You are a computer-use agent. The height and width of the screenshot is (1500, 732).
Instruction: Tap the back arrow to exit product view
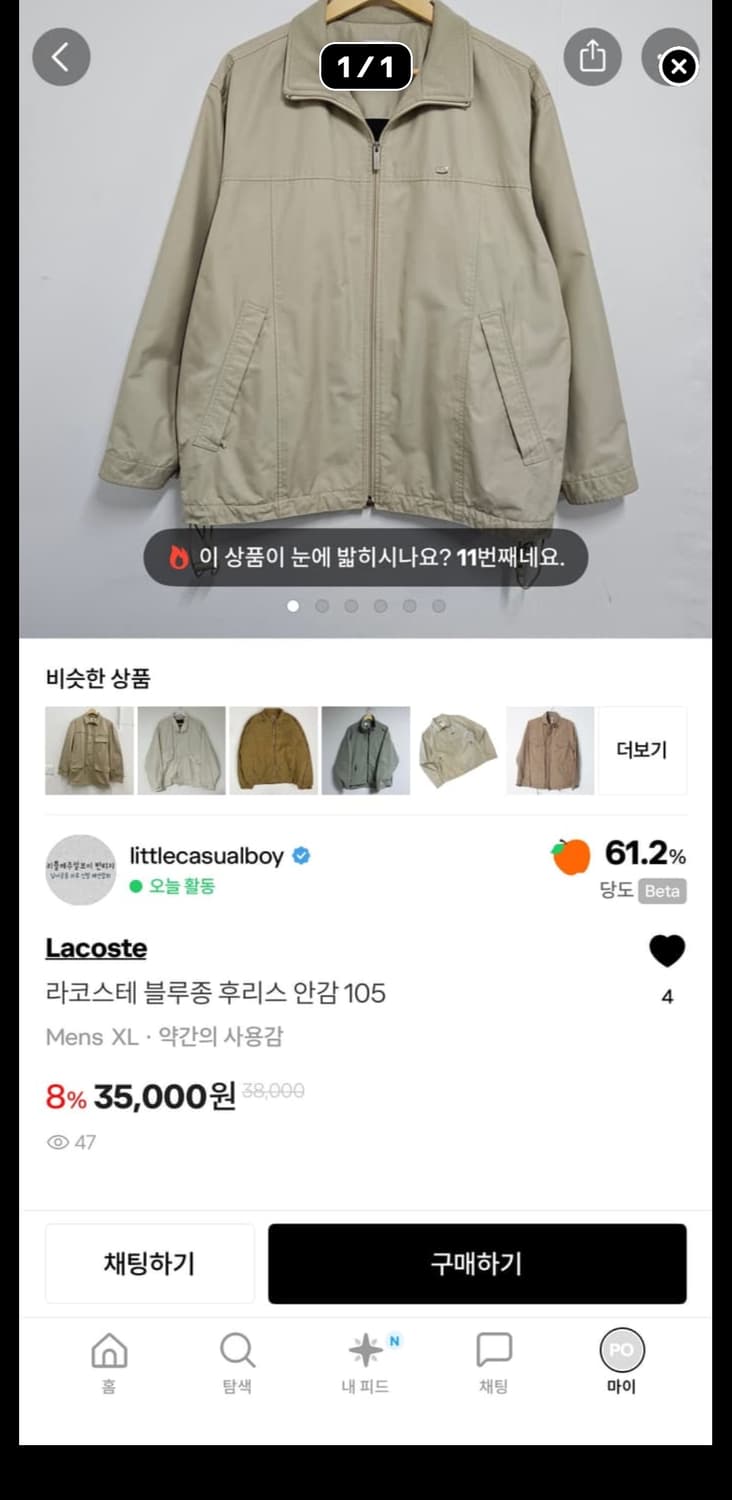point(61,57)
